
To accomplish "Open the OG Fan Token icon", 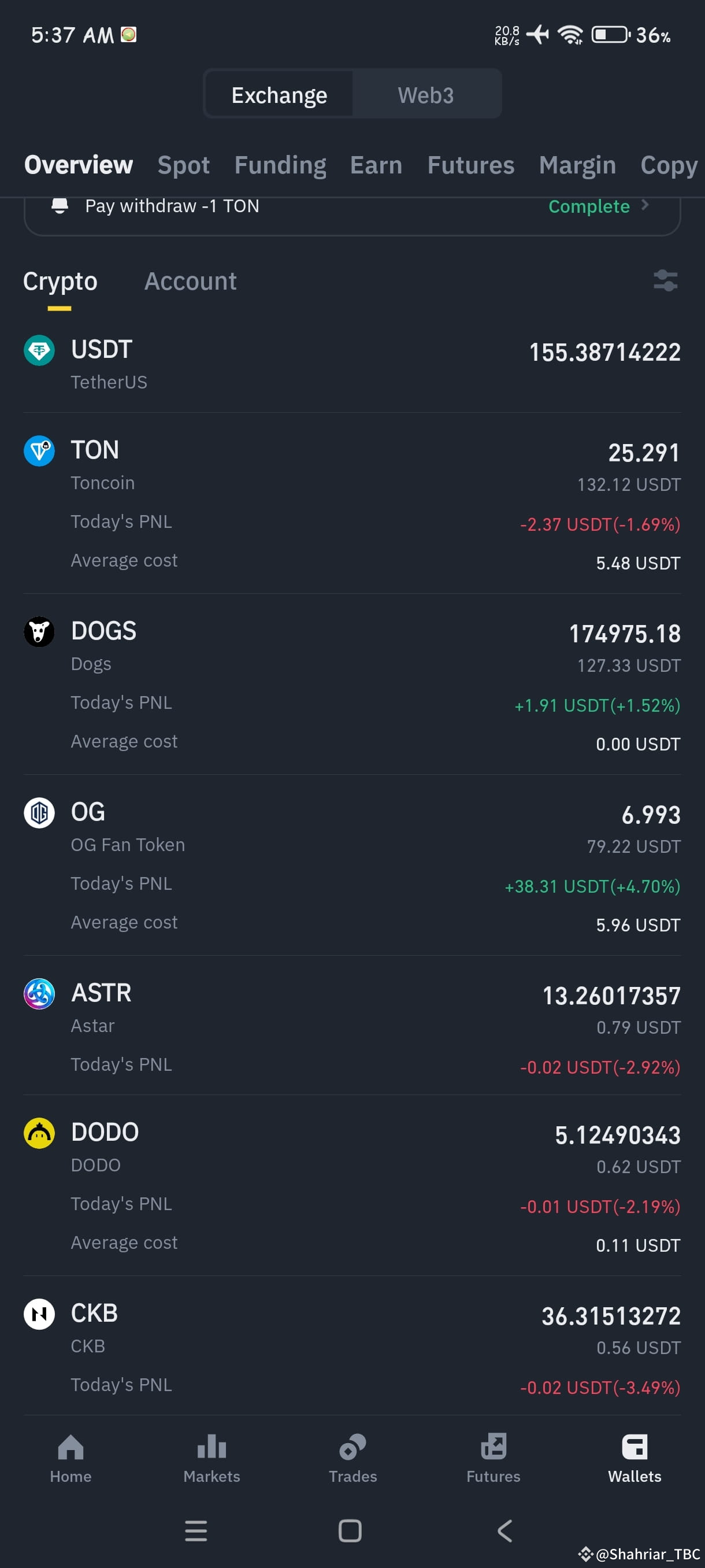I will (x=39, y=813).
